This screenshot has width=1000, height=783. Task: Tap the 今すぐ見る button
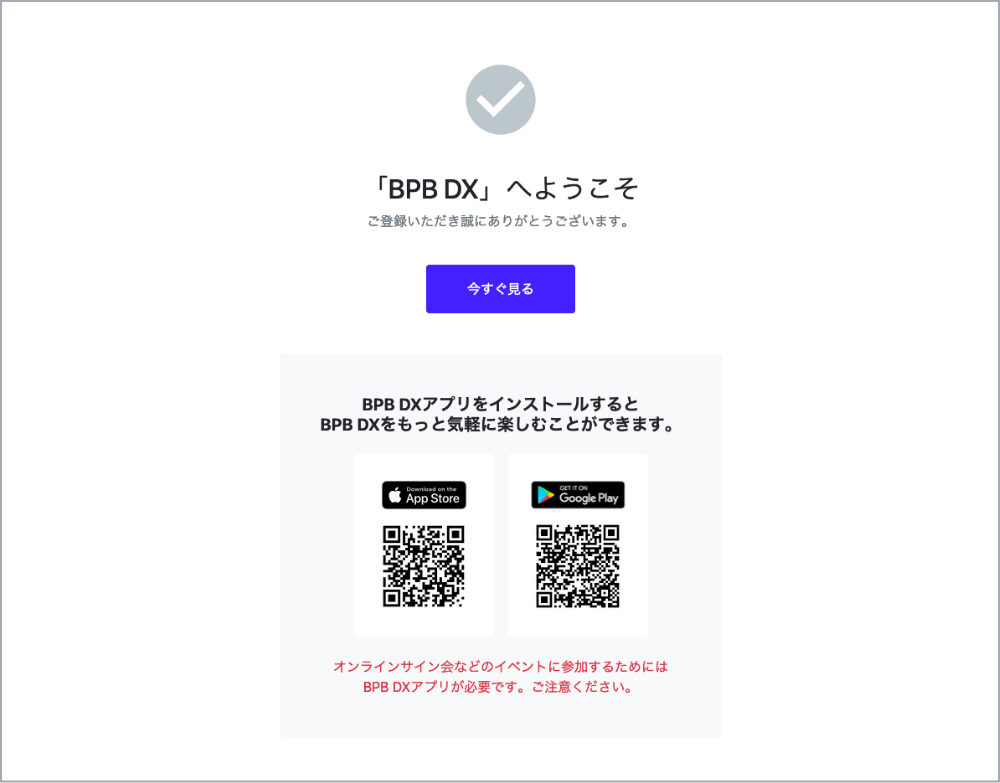click(500, 289)
